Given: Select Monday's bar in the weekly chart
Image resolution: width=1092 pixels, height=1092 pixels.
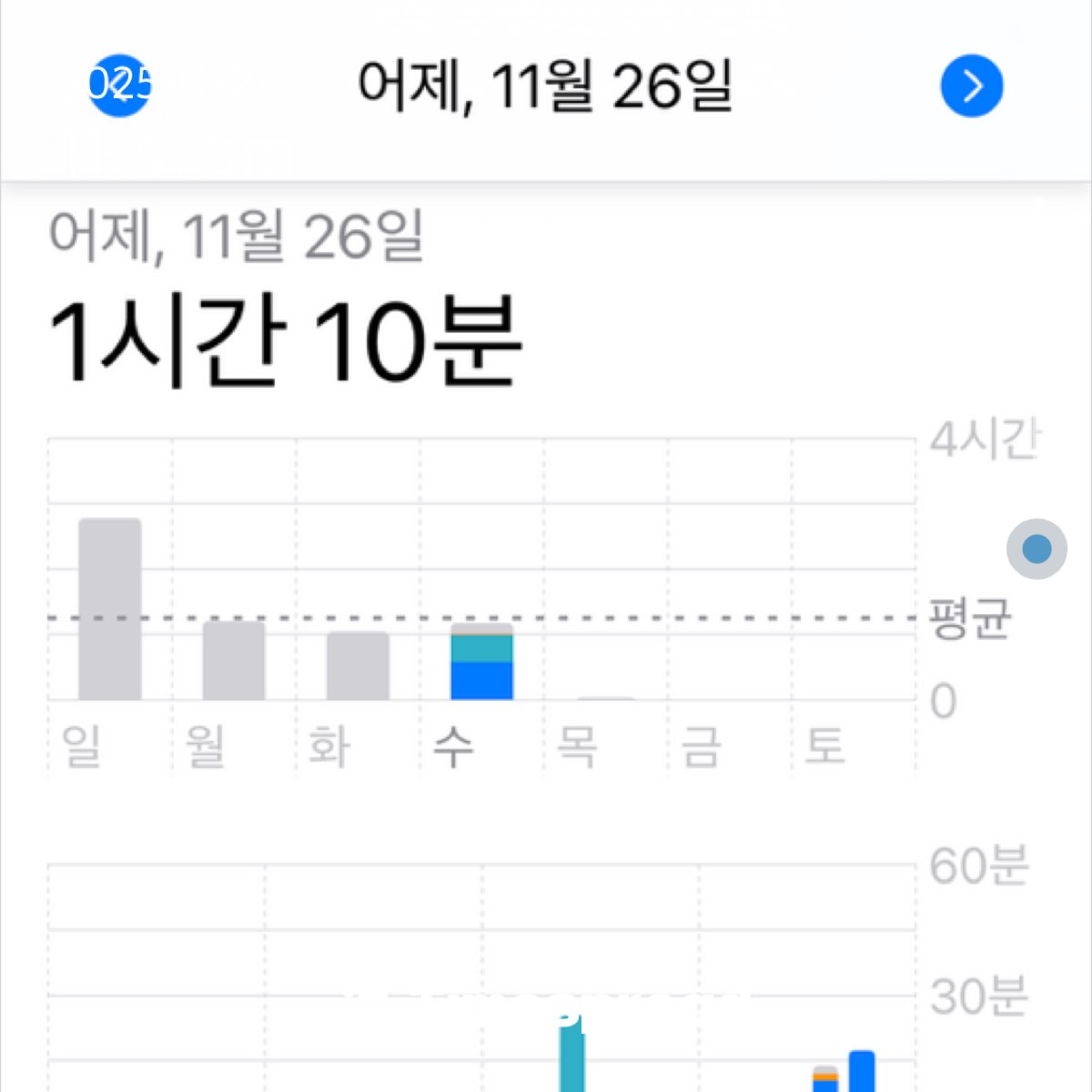Looking at the screenshot, I should coord(234,661).
